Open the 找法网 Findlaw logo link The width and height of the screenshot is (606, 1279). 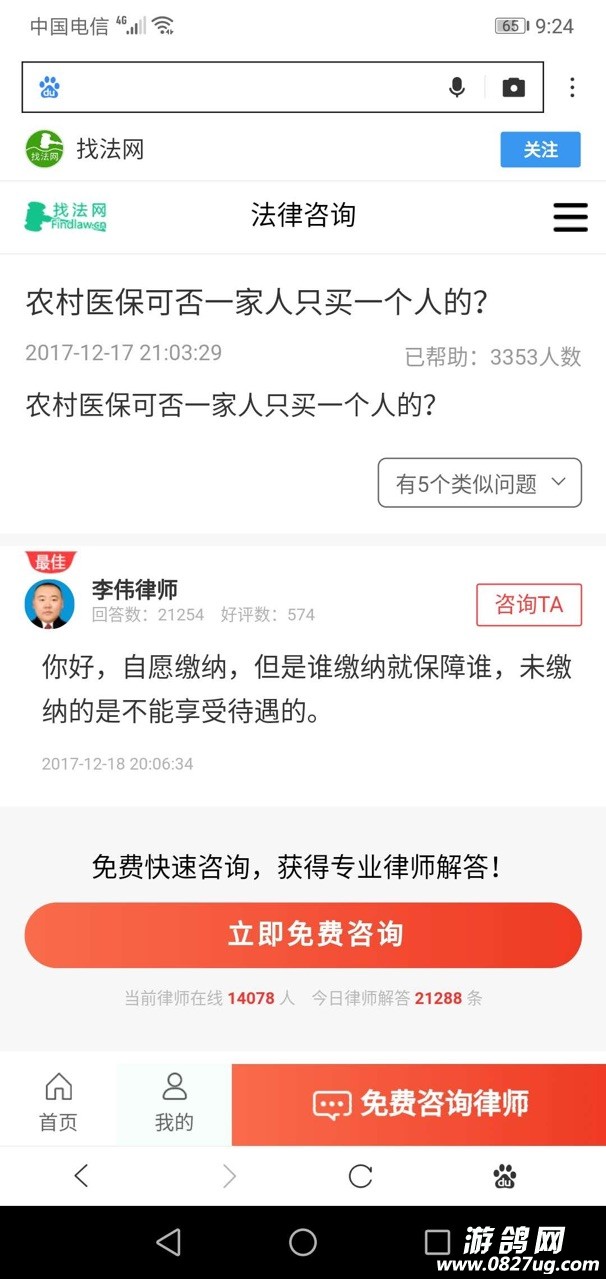point(66,216)
